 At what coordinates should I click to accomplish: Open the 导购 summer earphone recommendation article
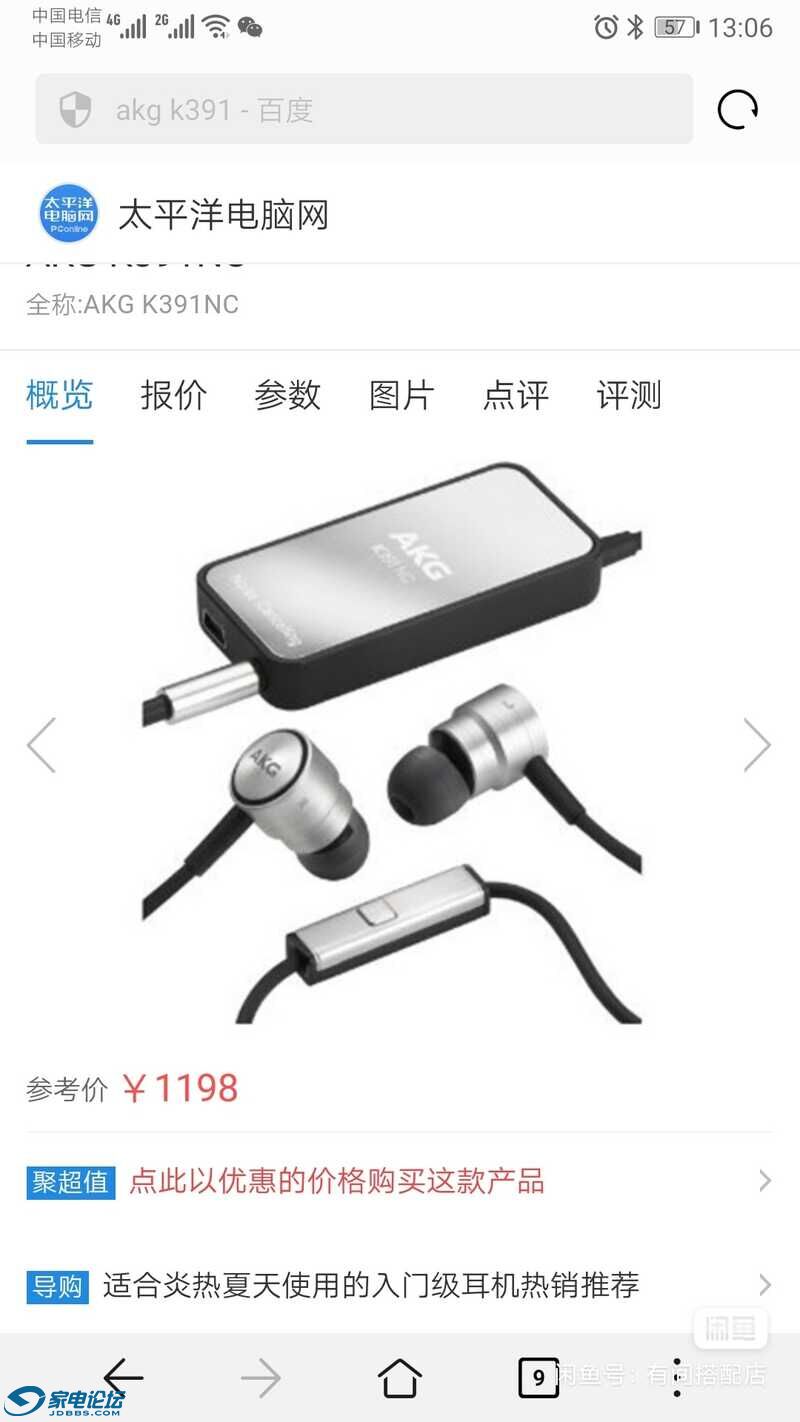[x=400, y=1285]
